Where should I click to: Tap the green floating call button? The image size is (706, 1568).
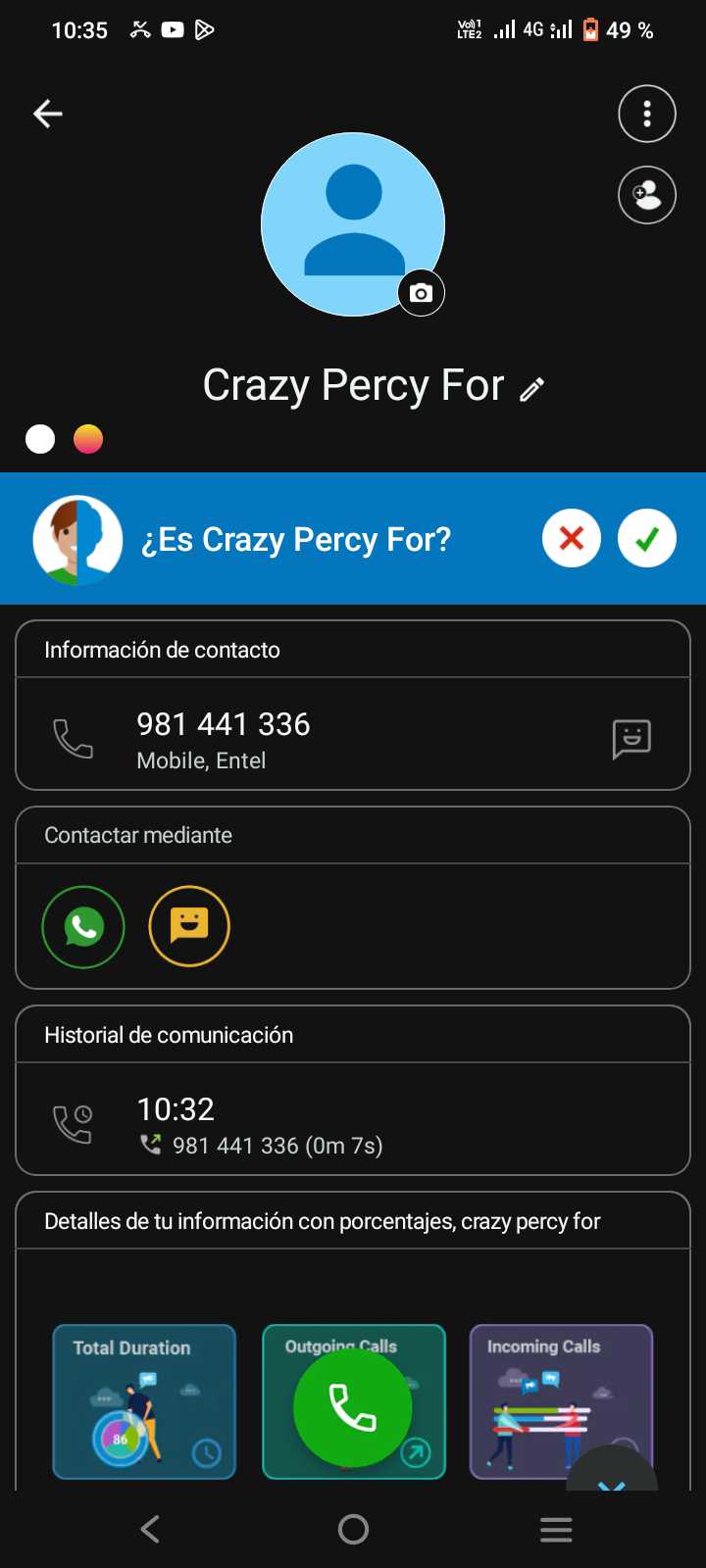pyautogui.click(x=353, y=1407)
